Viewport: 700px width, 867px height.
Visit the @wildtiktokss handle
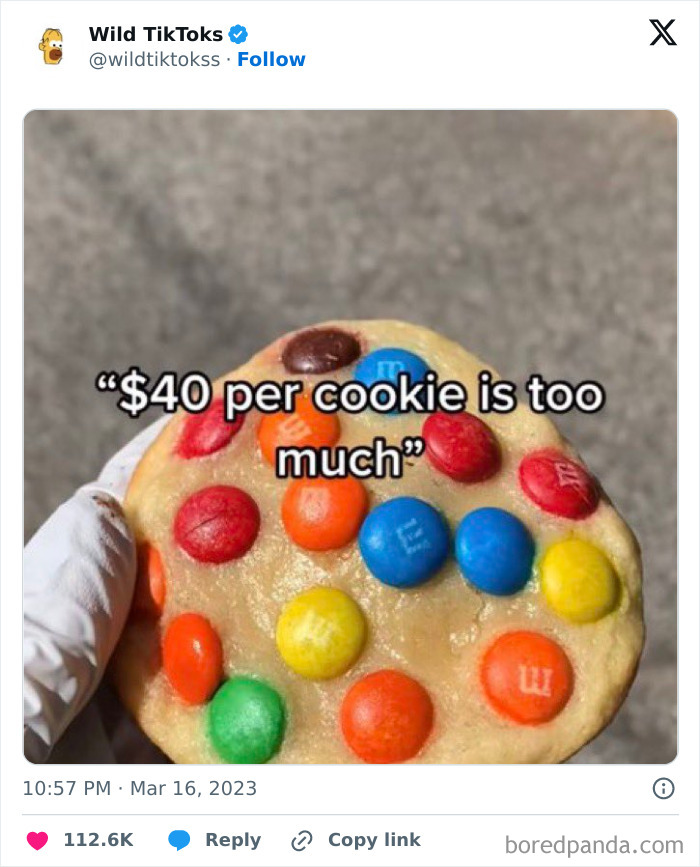(x=154, y=60)
